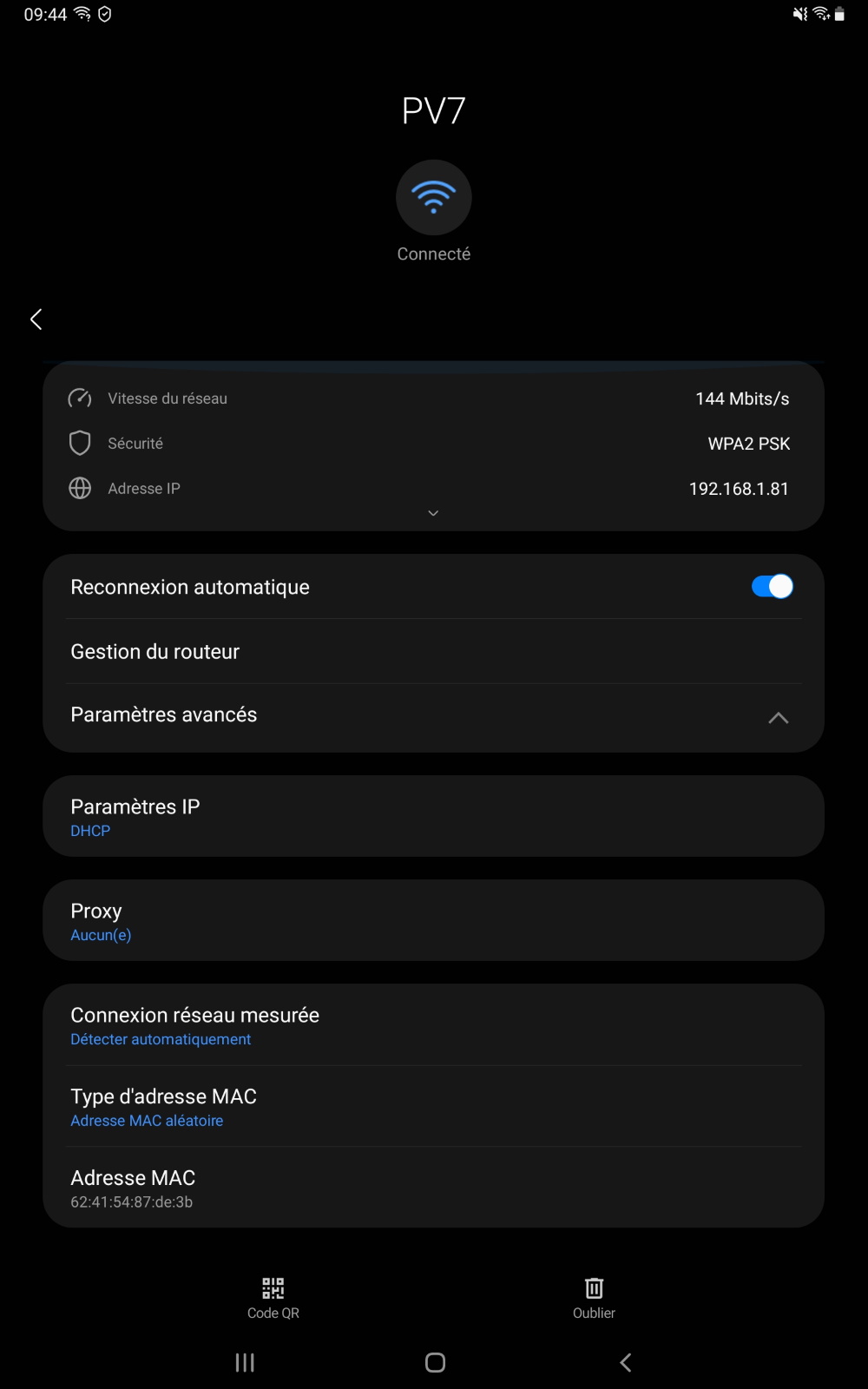Tap Oublier to forget this network
Image resolution: width=868 pixels, height=1389 pixels.
(594, 1298)
